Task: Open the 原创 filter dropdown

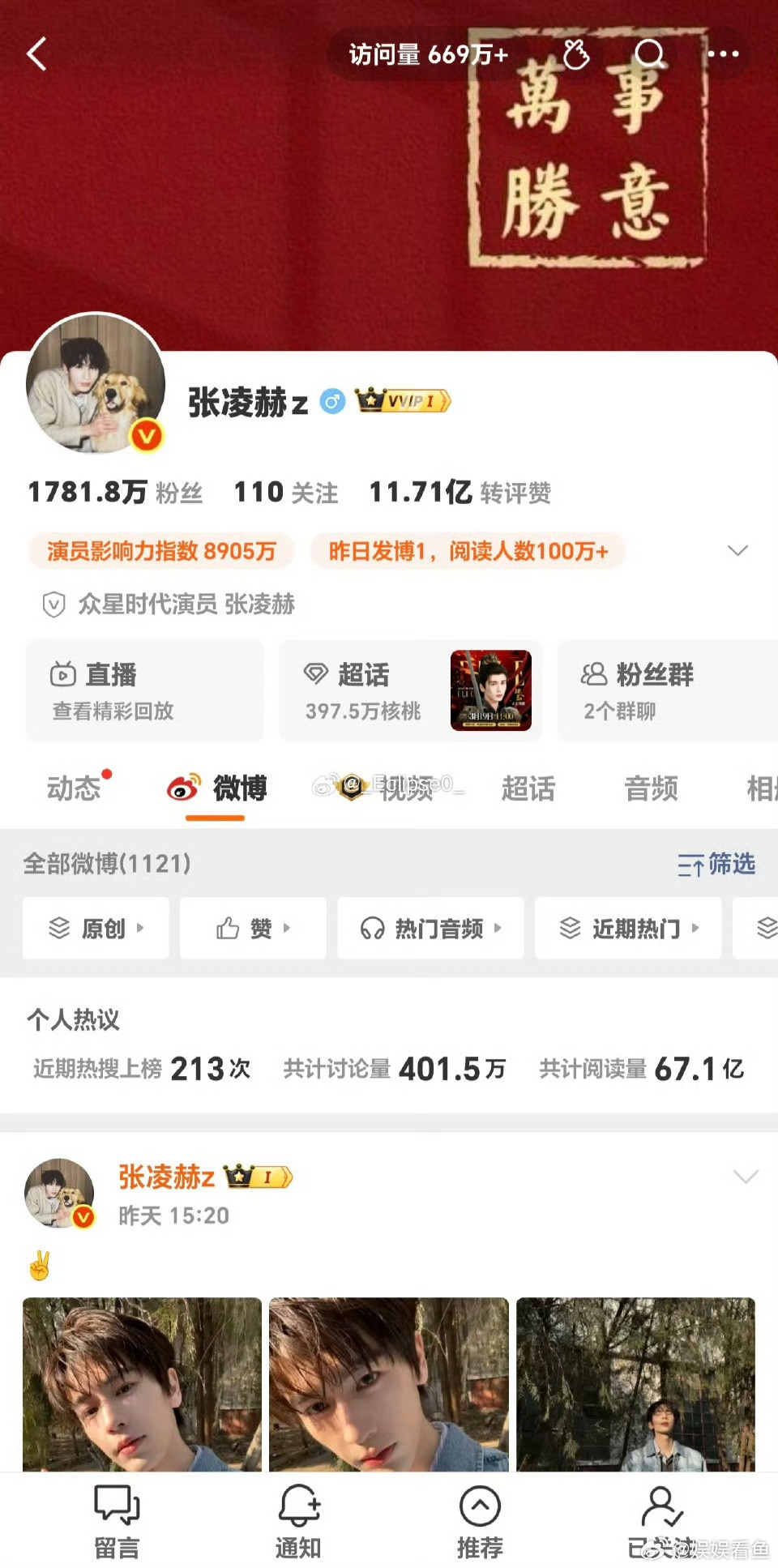Action: click(x=94, y=929)
